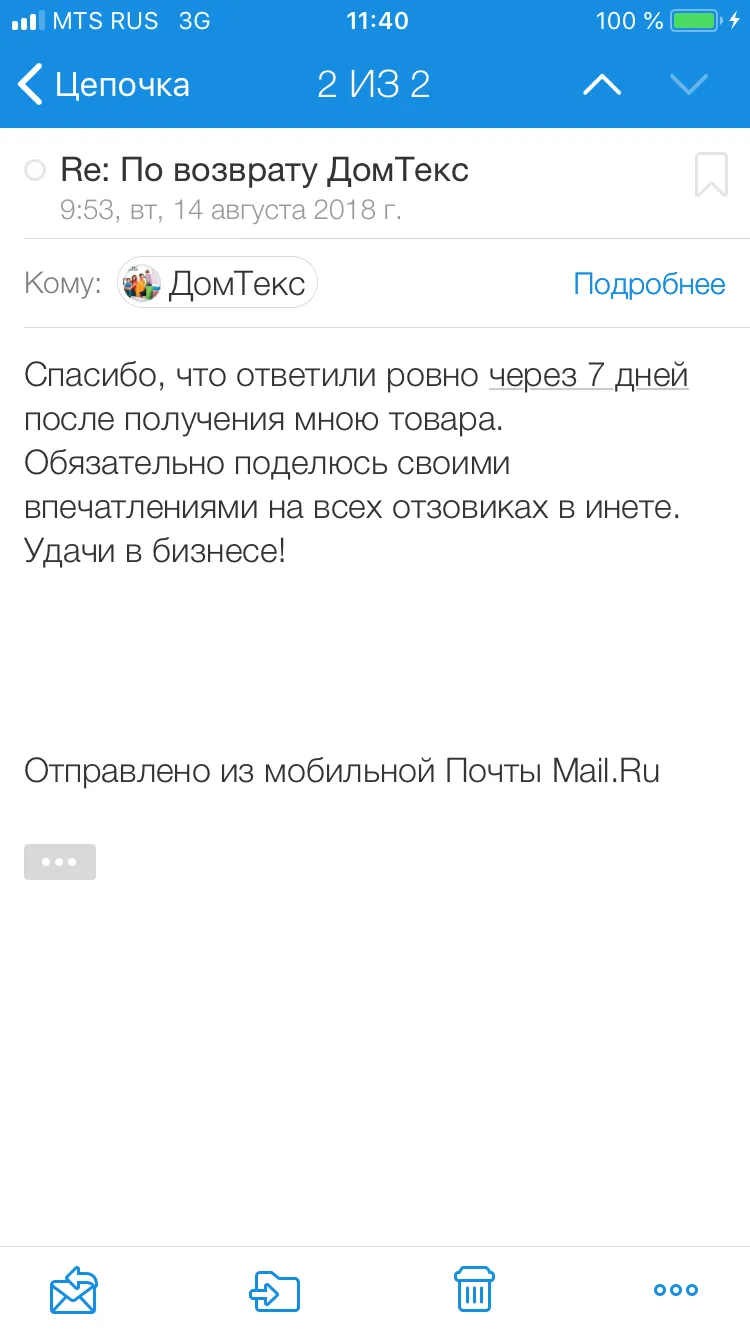Expand quoted text with the gray ellipsis

tap(60, 862)
